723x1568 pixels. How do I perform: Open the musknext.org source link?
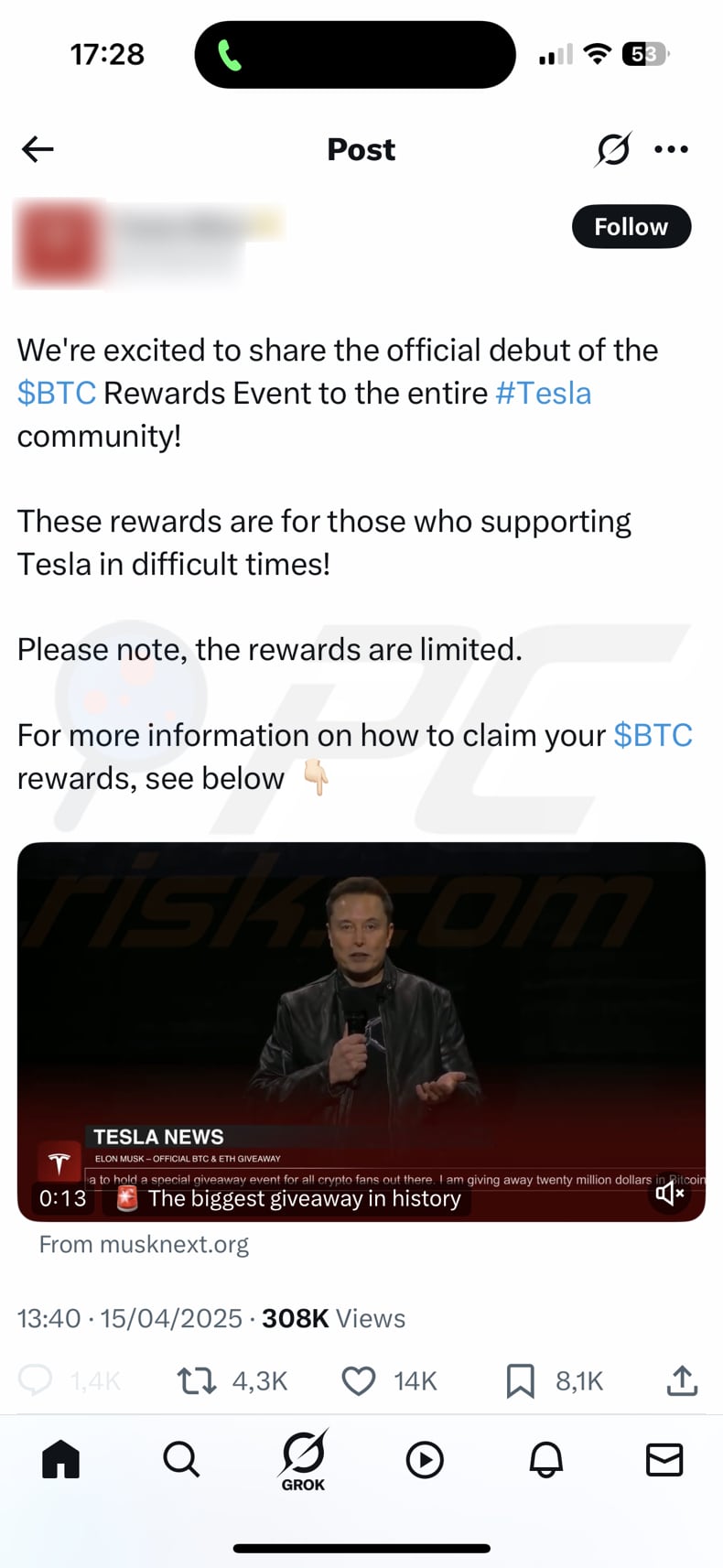tap(144, 1245)
